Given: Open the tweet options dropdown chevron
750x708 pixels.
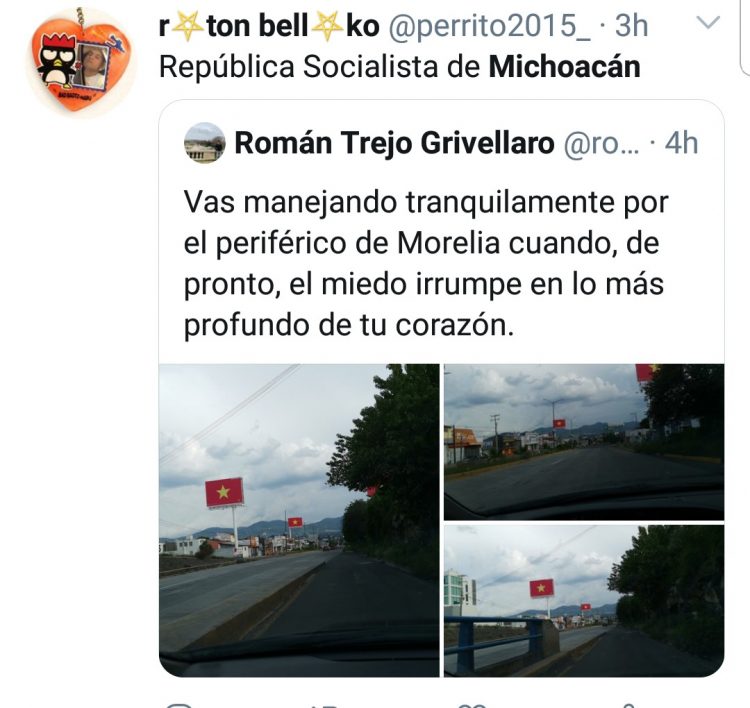Looking at the screenshot, I should [707, 23].
